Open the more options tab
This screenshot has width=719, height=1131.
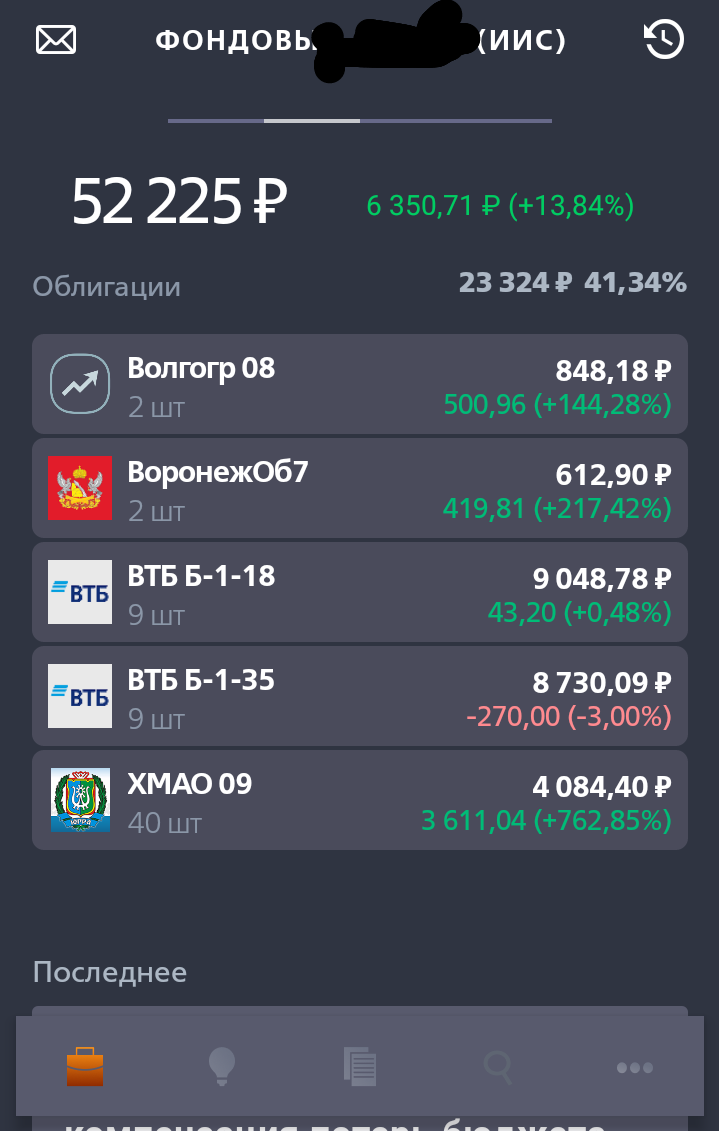pos(635,1067)
